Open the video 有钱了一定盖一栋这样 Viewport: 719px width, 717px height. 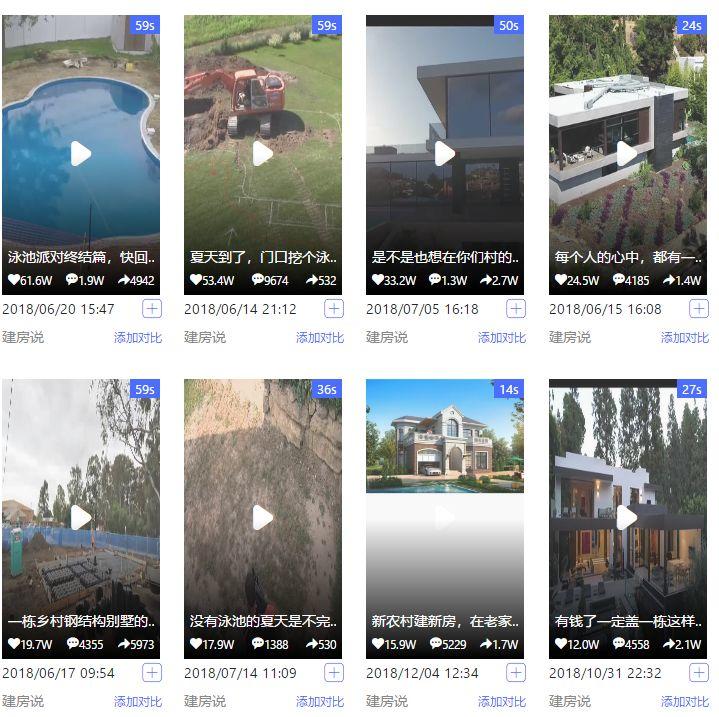(627, 517)
